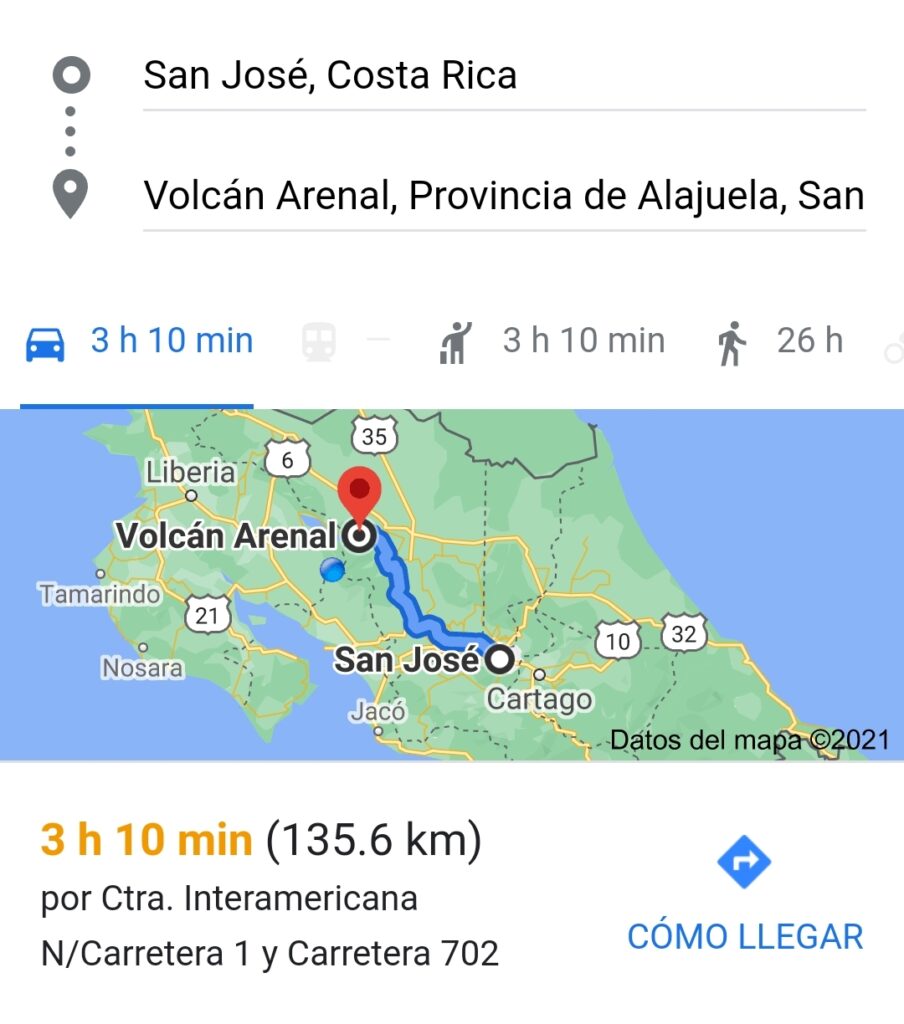904x1024 pixels.
Task: Click the CÓMO LLEGAR link
Action: pyautogui.click(x=744, y=937)
